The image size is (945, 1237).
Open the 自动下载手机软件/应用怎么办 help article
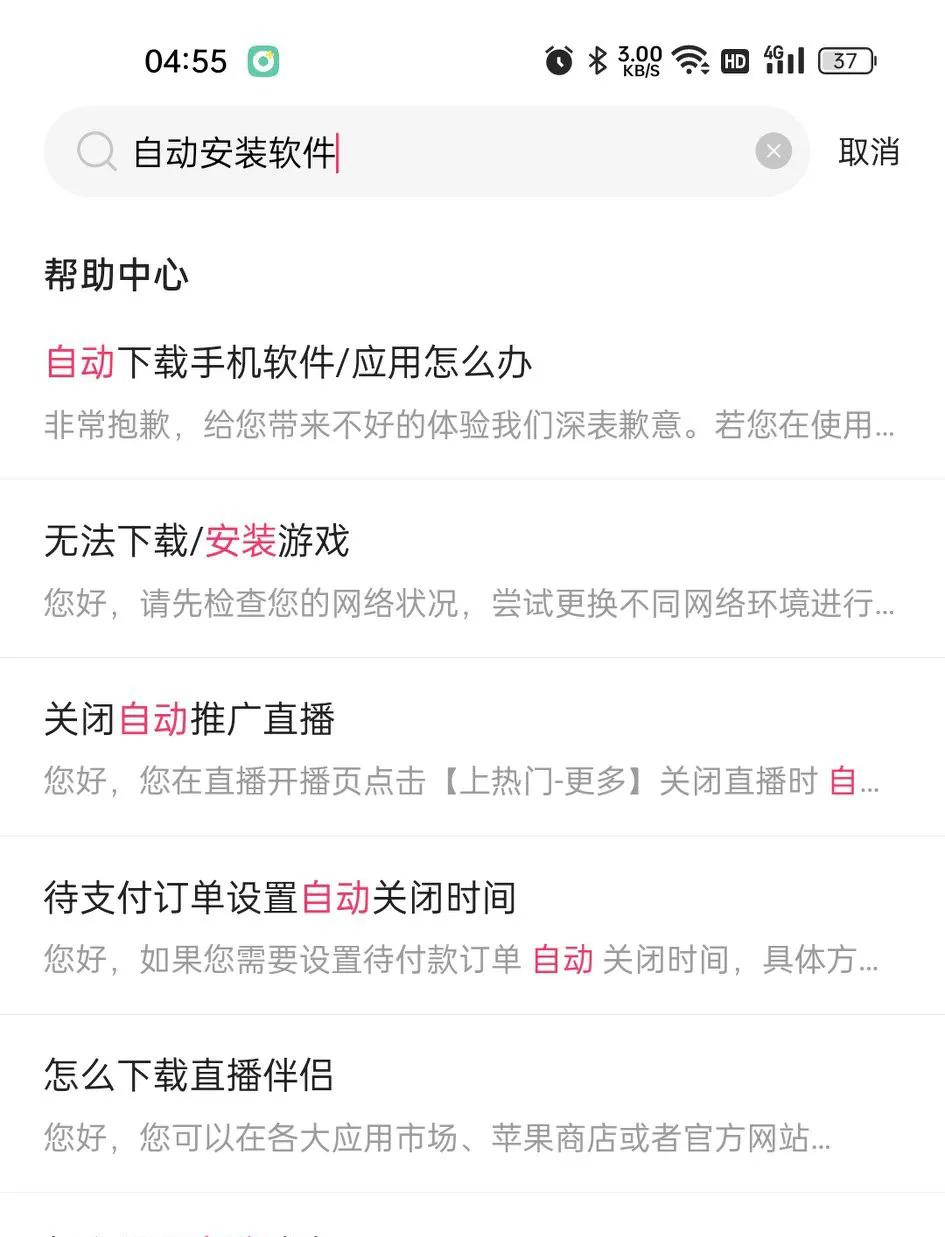288,363
